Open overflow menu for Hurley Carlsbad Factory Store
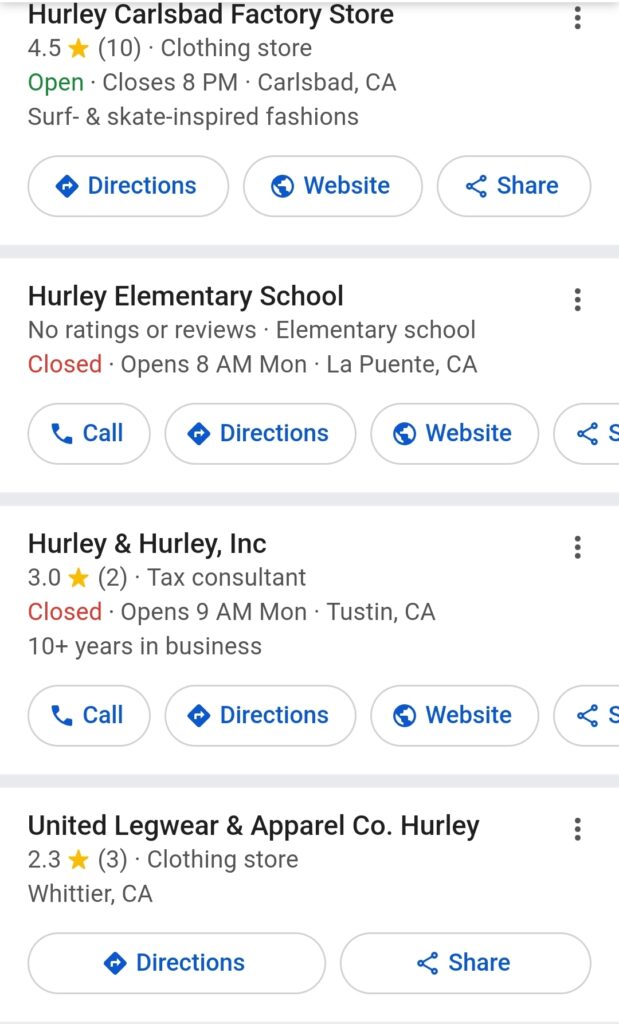This screenshot has height=1024, width=619. tap(577, 18)
